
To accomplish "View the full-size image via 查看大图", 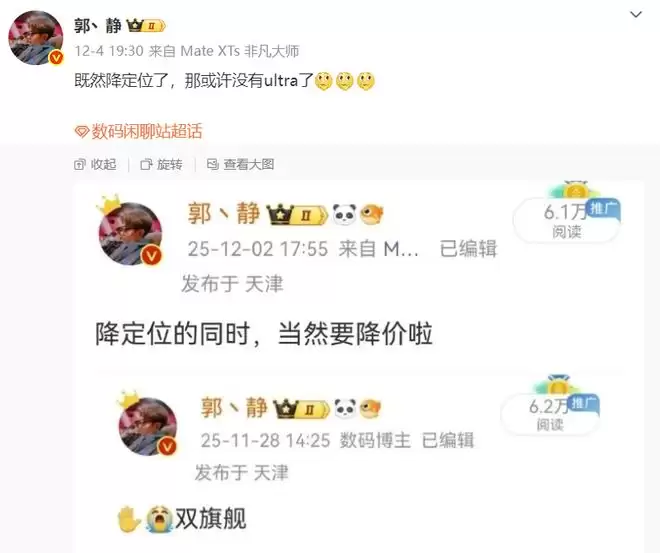I will [x=241, y=164].
